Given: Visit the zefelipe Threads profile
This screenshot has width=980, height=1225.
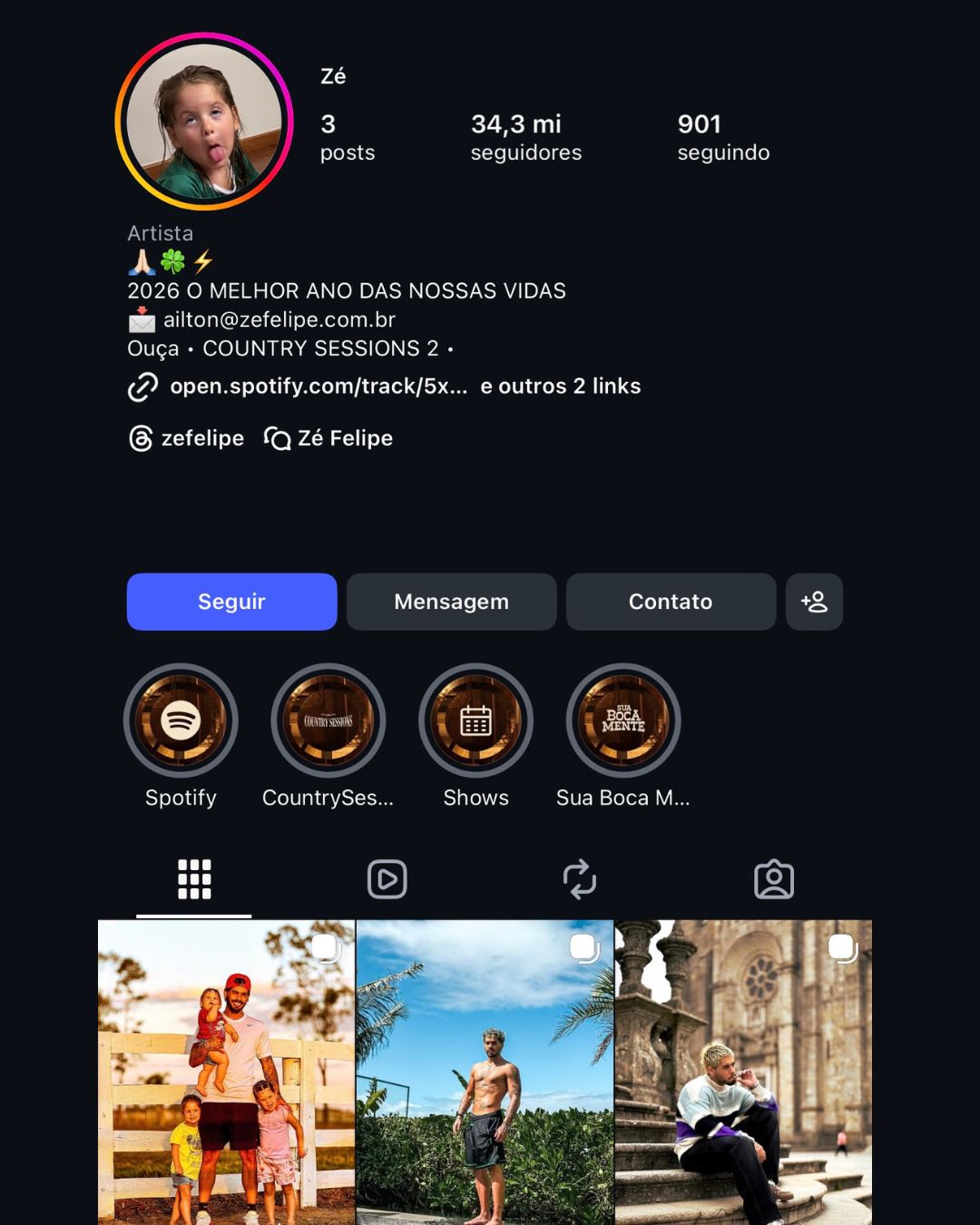Looking at the screenshot, I should click(187, 438).
